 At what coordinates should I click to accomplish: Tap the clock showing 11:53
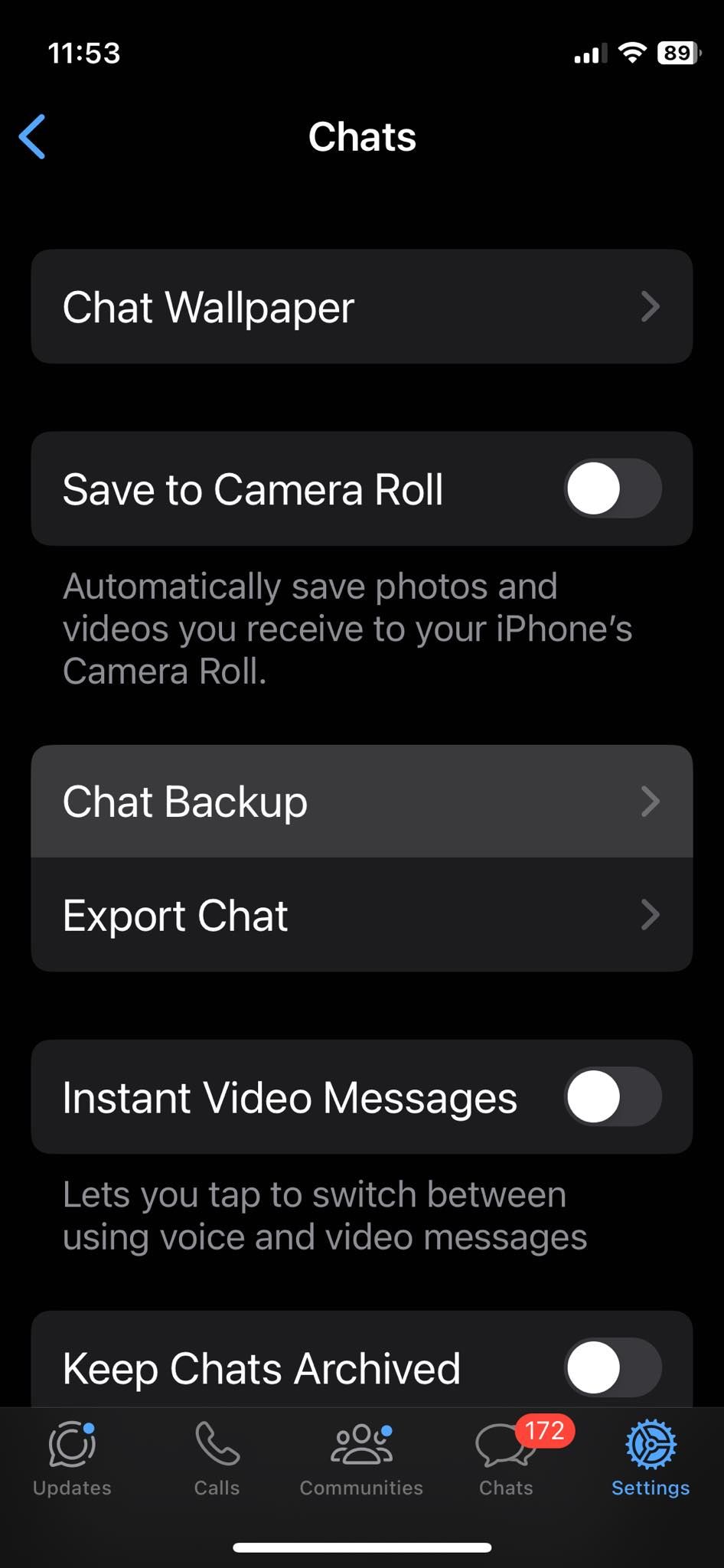(x=83, y=52)
